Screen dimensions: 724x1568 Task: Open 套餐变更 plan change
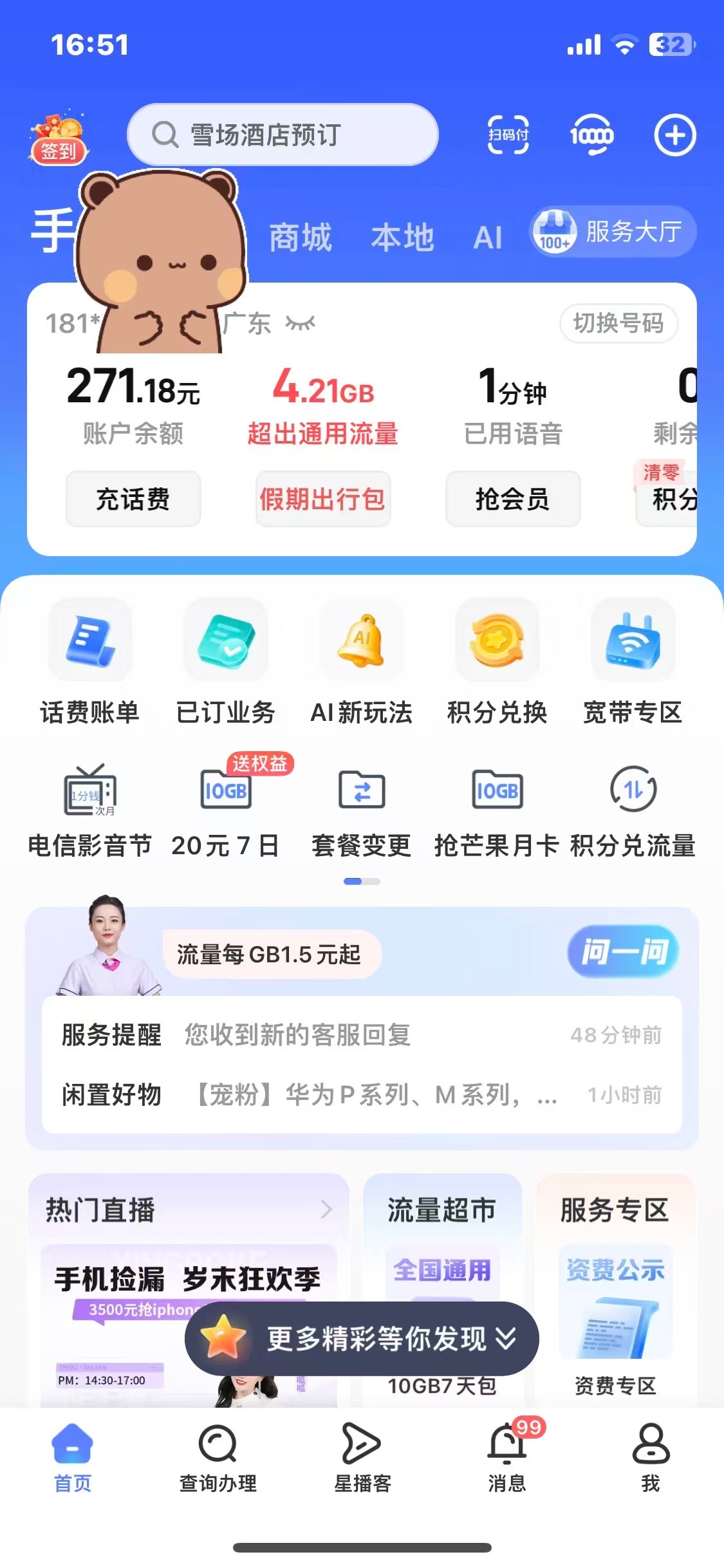coord(362,808)
